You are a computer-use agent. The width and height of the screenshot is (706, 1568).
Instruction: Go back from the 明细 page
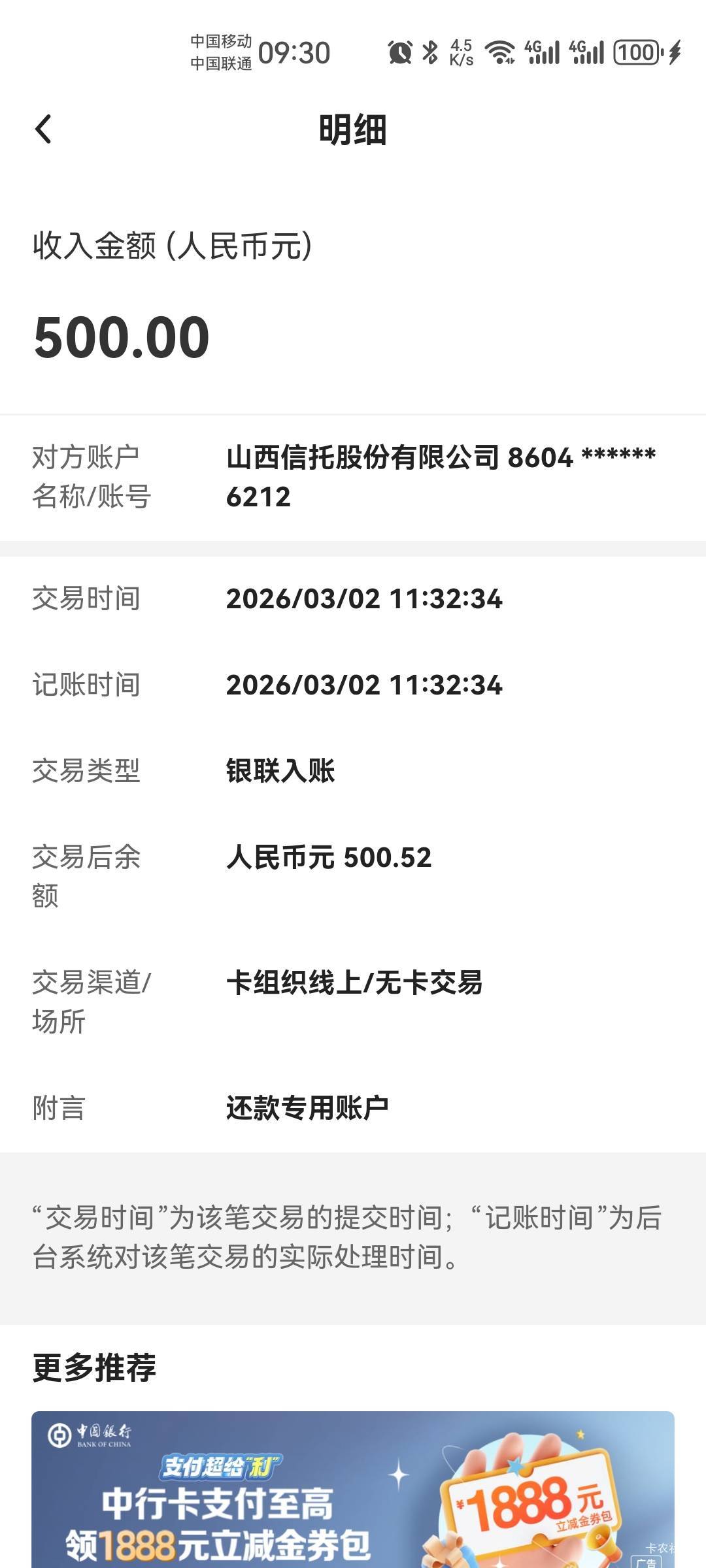click(x=43, y=129)
